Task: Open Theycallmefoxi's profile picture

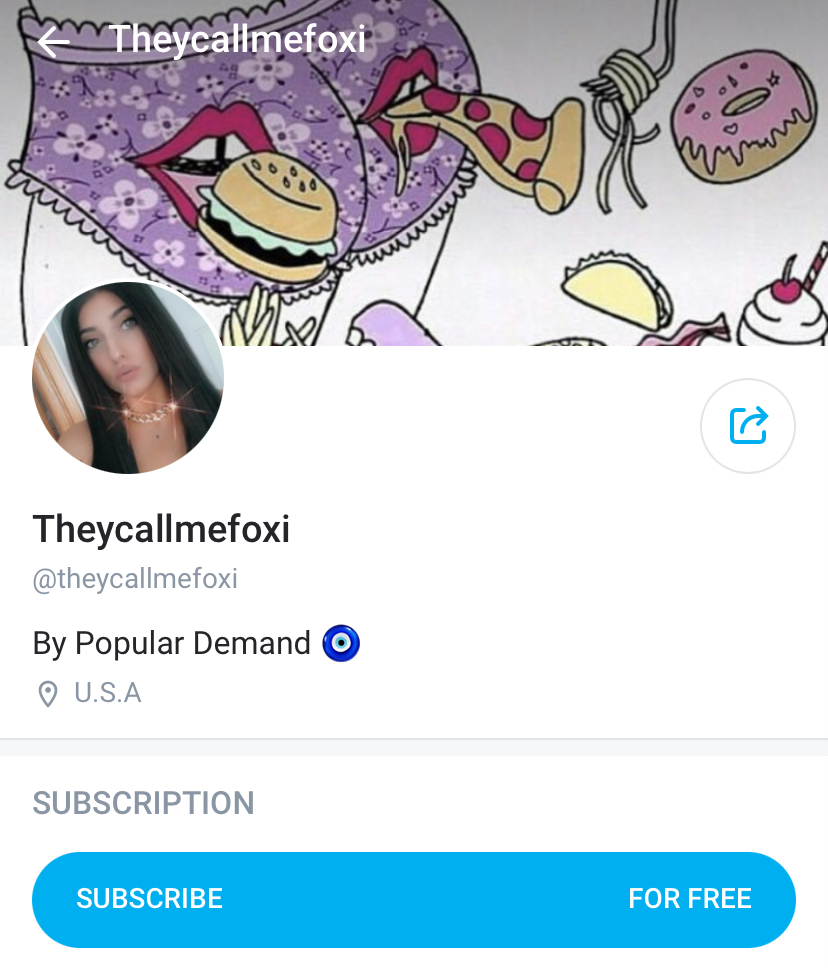Action: click(128, 378)
